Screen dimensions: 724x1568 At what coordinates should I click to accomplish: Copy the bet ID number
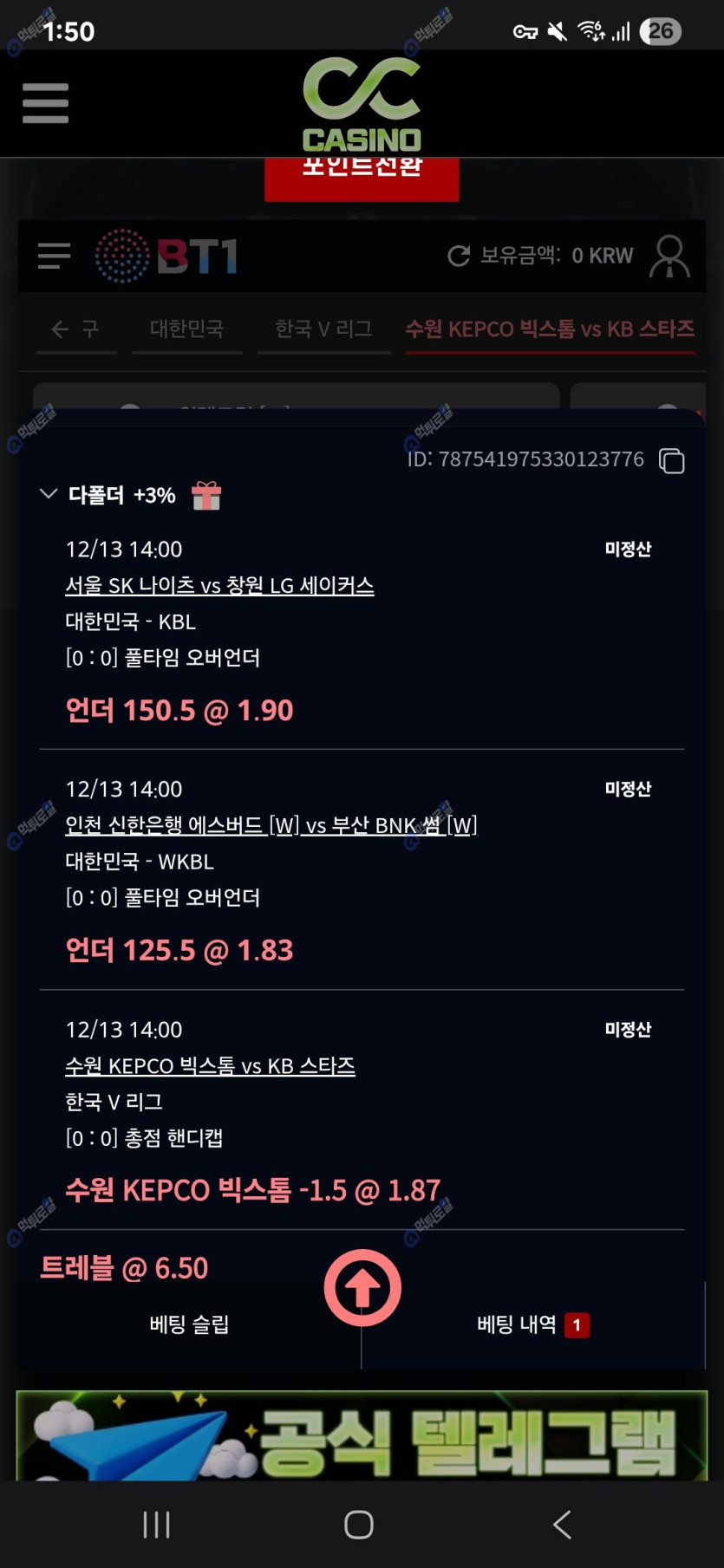coord(672,460)
